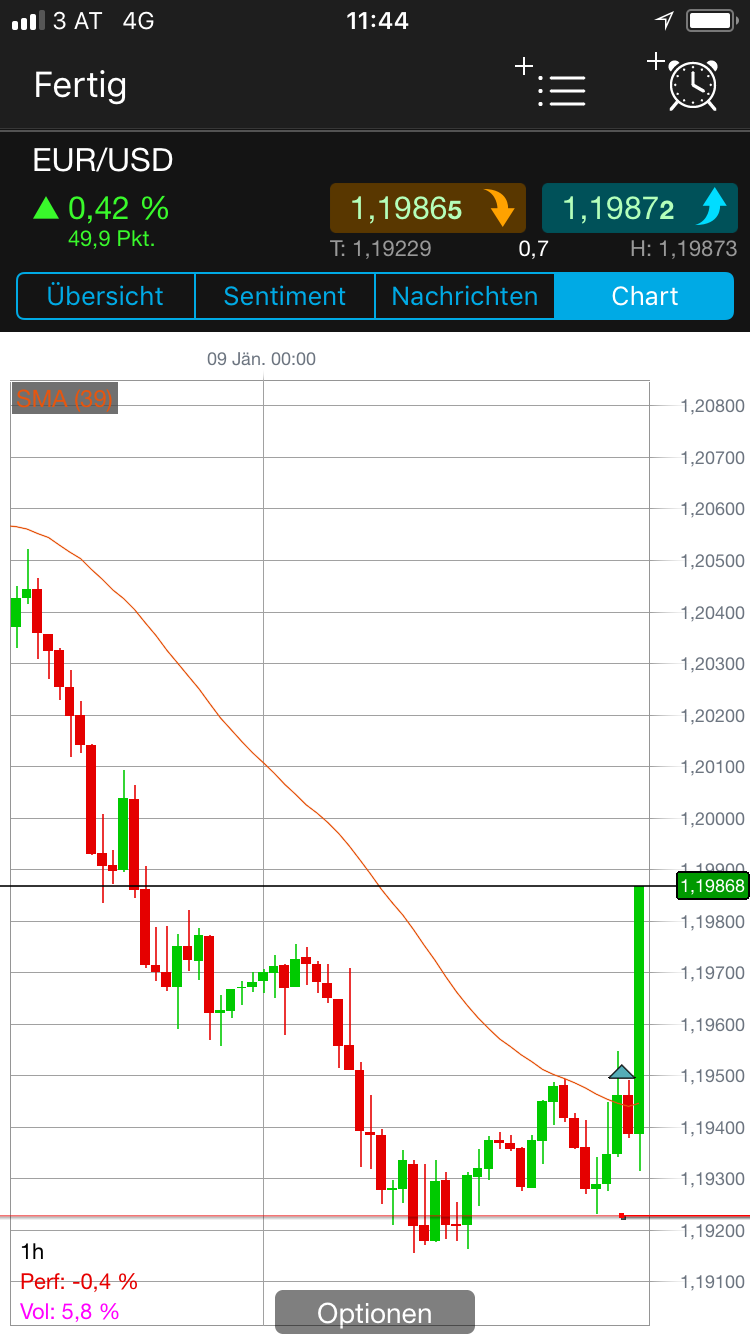Expand the current price tag 1,19868

712,886
